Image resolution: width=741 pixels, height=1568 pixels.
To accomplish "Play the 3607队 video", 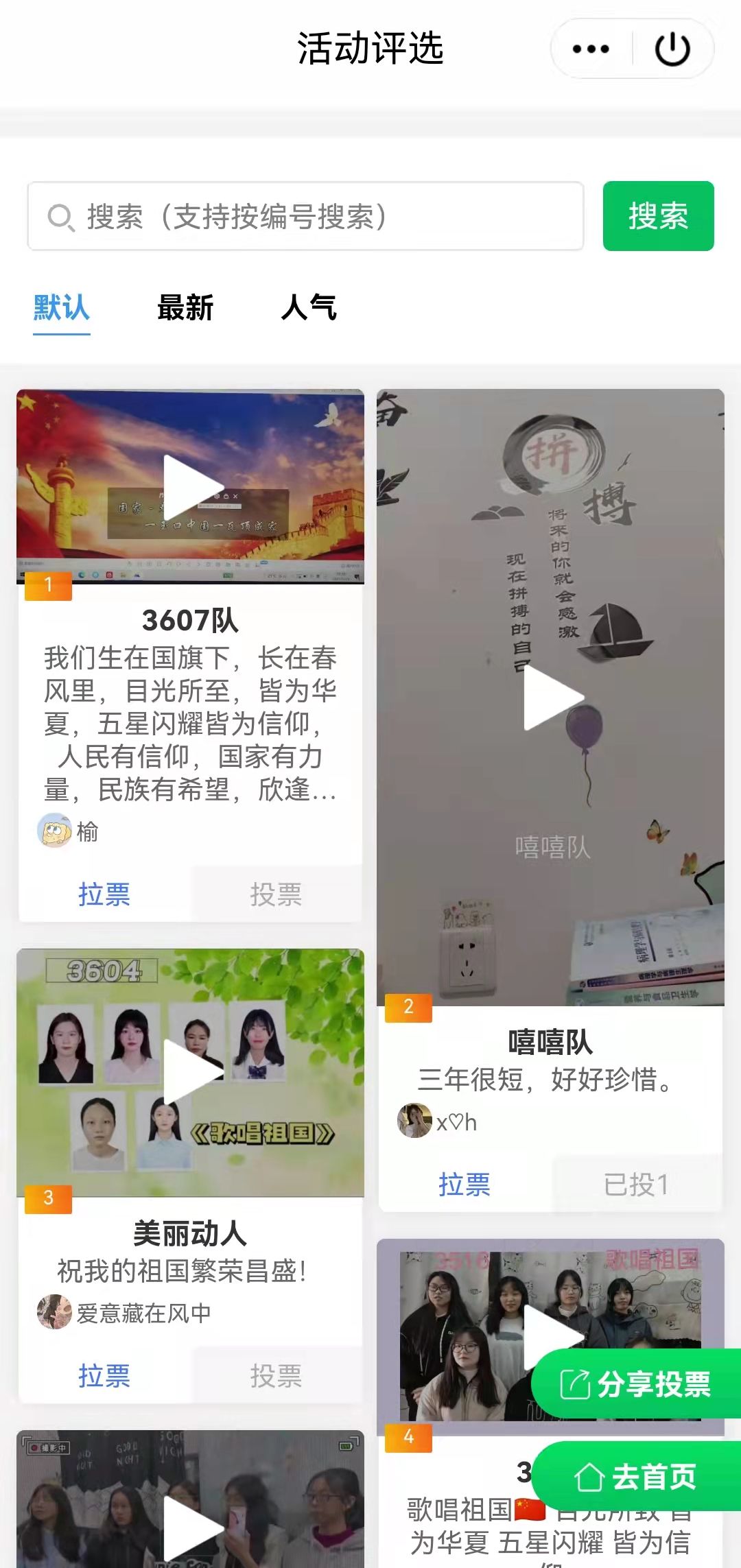I will 191,487.
